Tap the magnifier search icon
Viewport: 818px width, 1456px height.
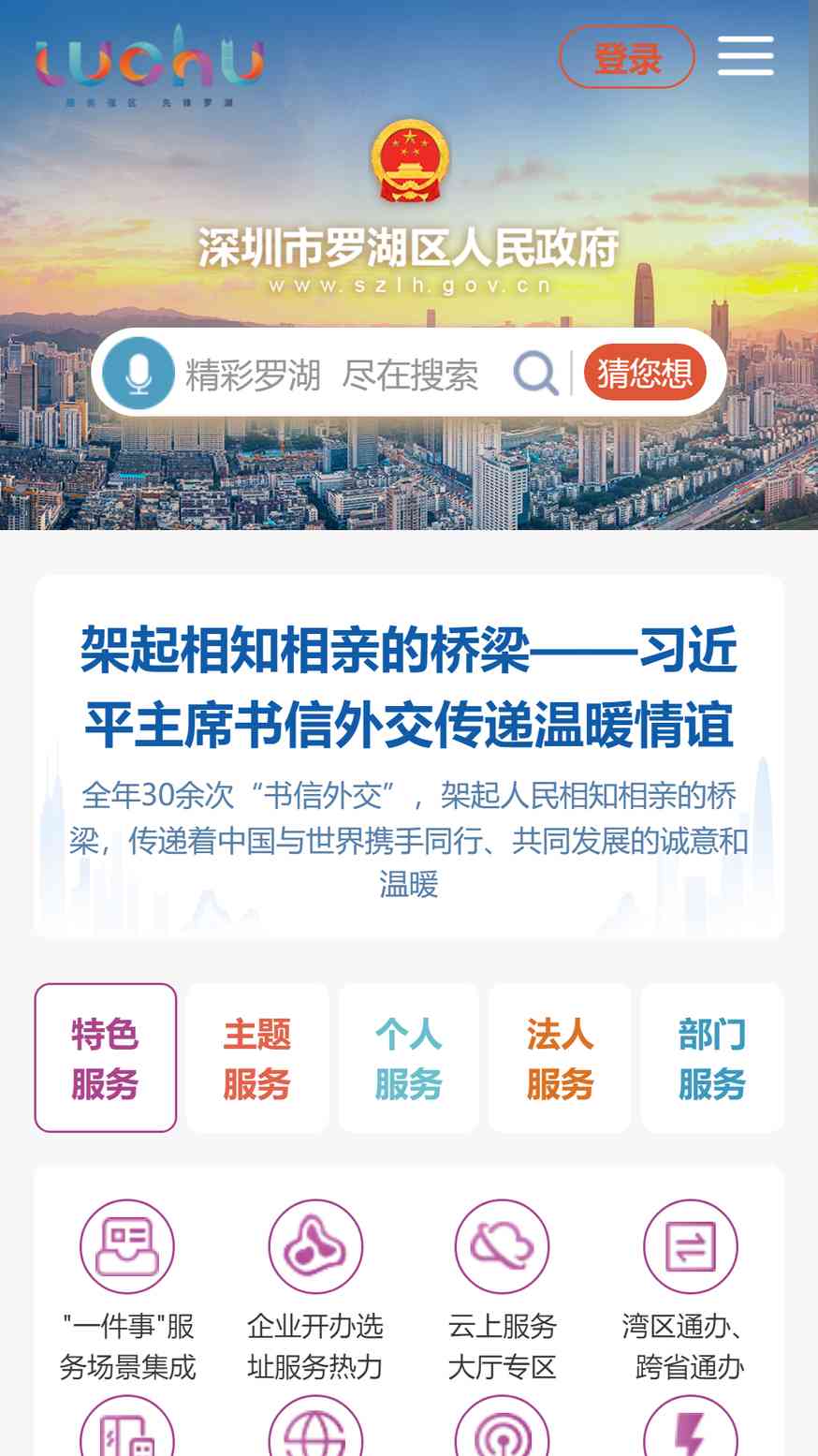[535, 374]
